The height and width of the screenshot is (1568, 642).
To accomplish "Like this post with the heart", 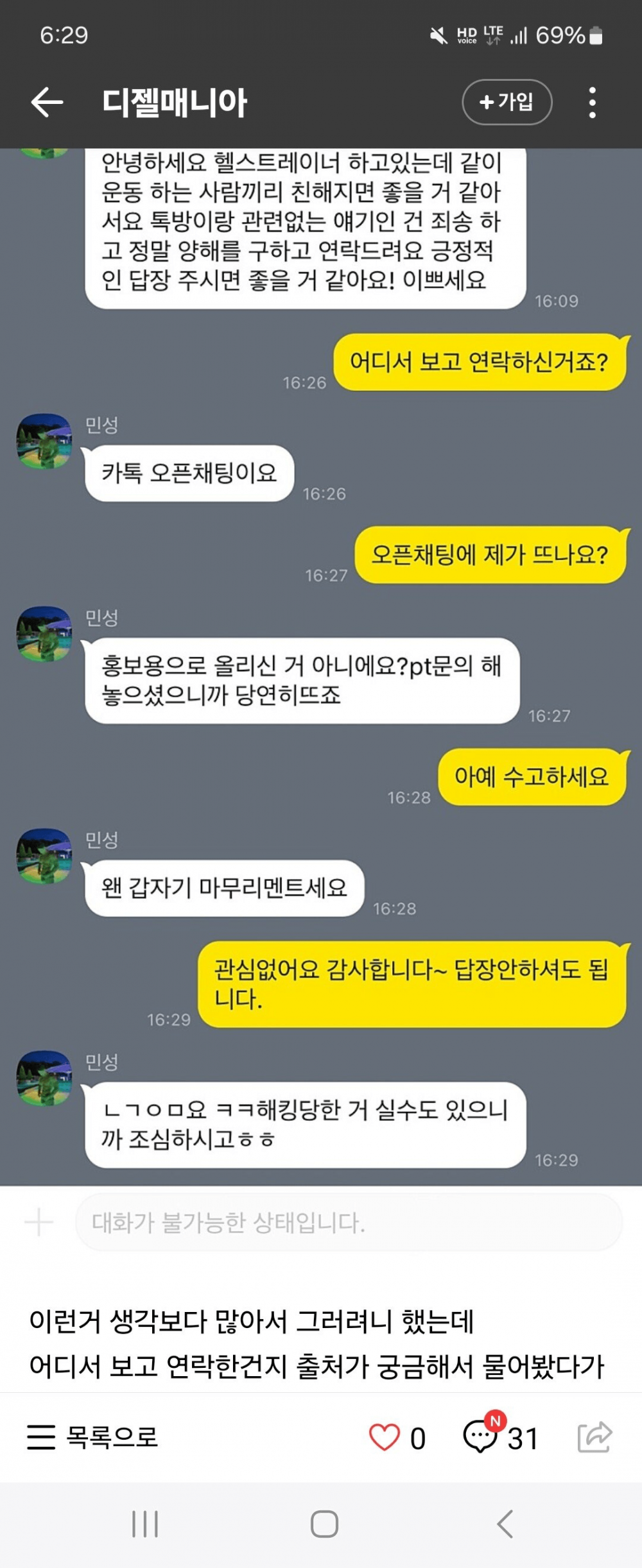I will (x=385, y=1437).
